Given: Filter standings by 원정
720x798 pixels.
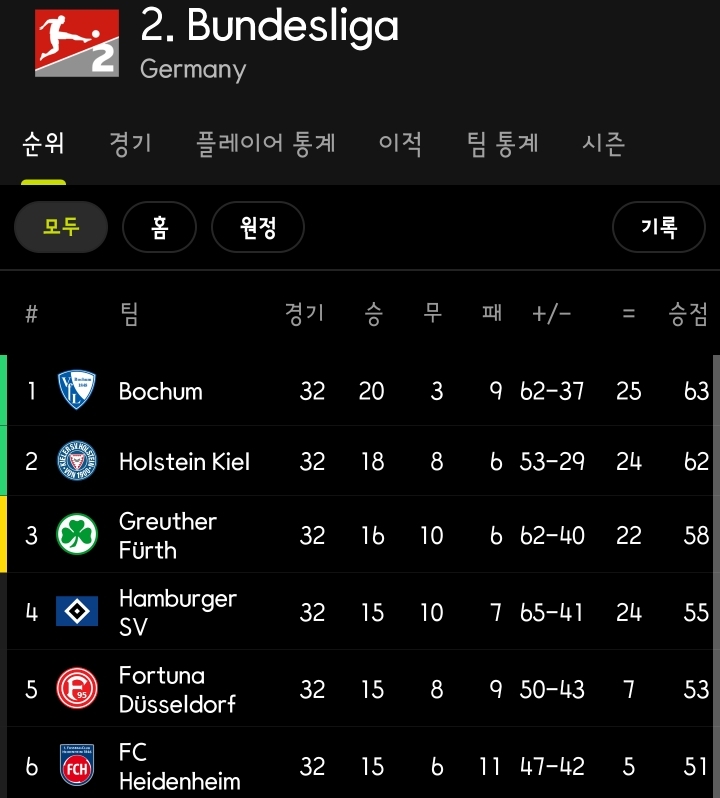Looking at the screenshot, I should click(258, 227).
